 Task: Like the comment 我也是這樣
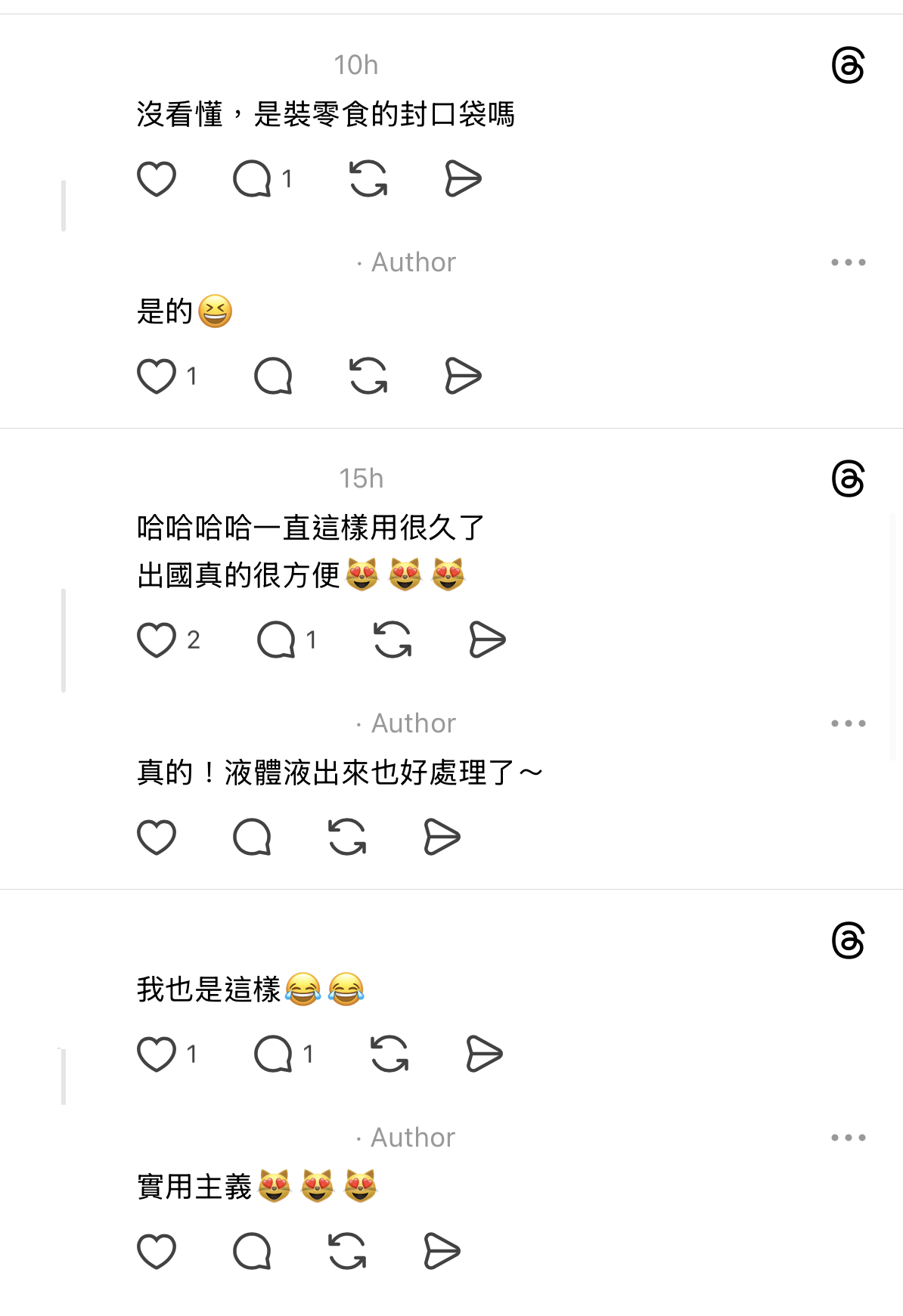[157, 1054]
